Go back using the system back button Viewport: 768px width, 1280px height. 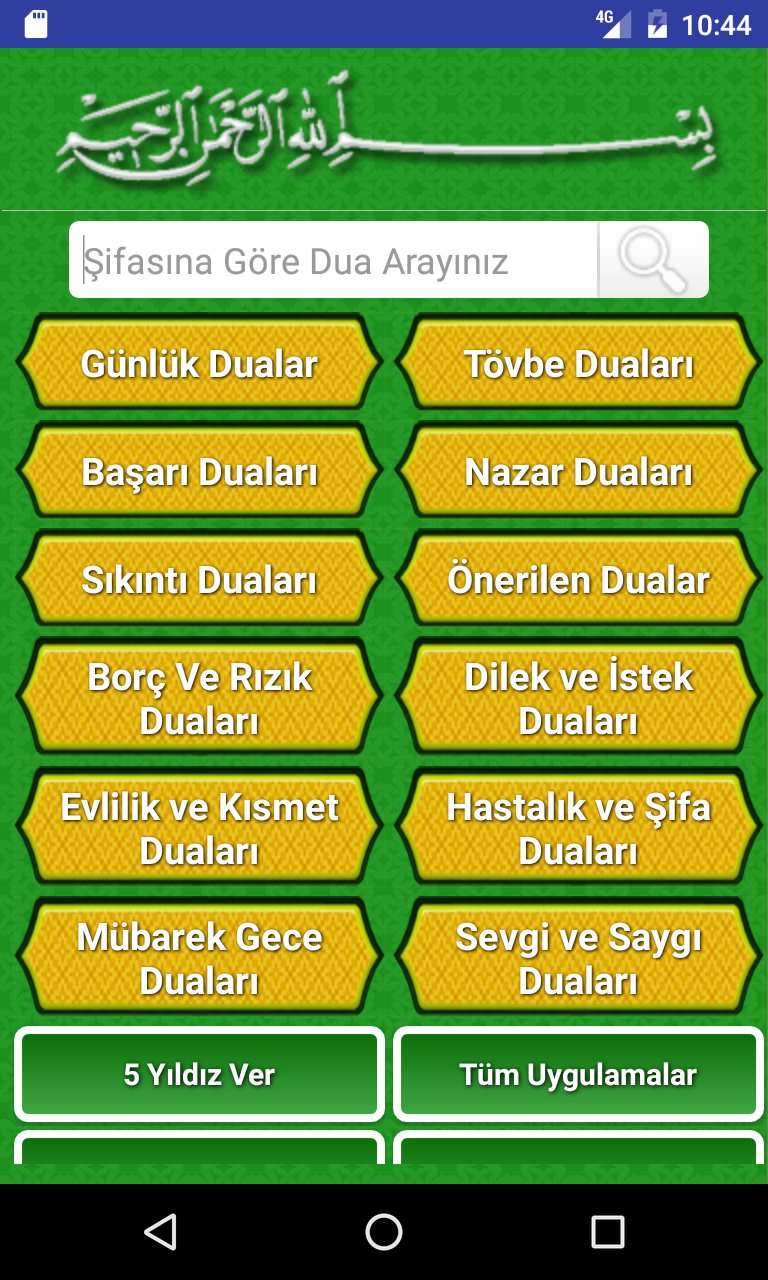pos(160,1232)
